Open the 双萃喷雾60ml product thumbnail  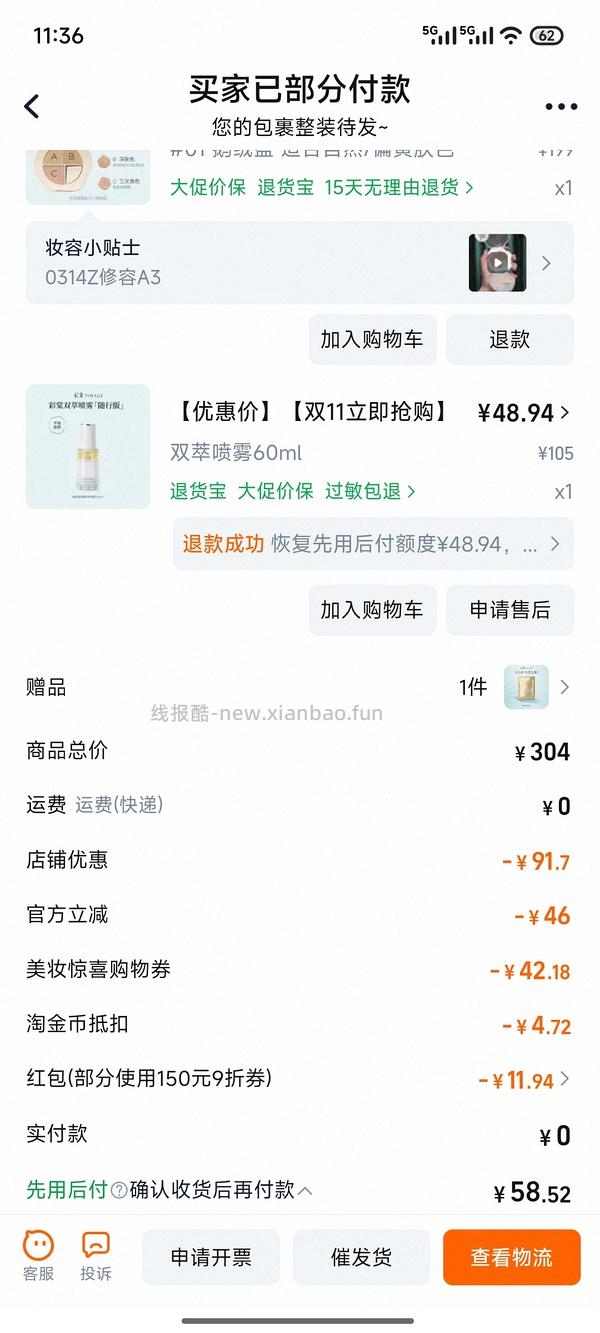[x=88, y=446]
